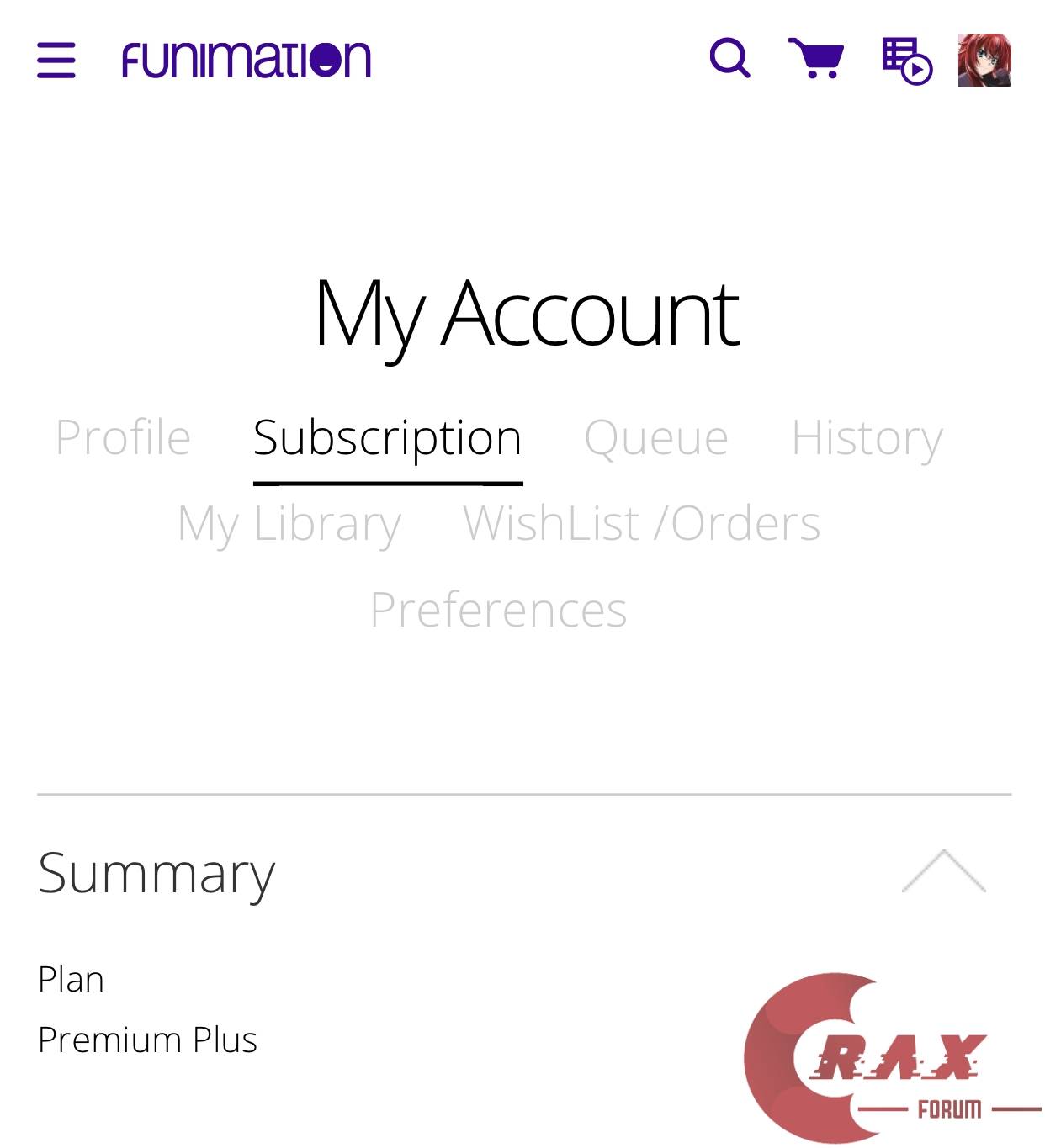The image size is (1045, 1148).
Task: Open WishList /Orders tab
Action: pos(641,524)
